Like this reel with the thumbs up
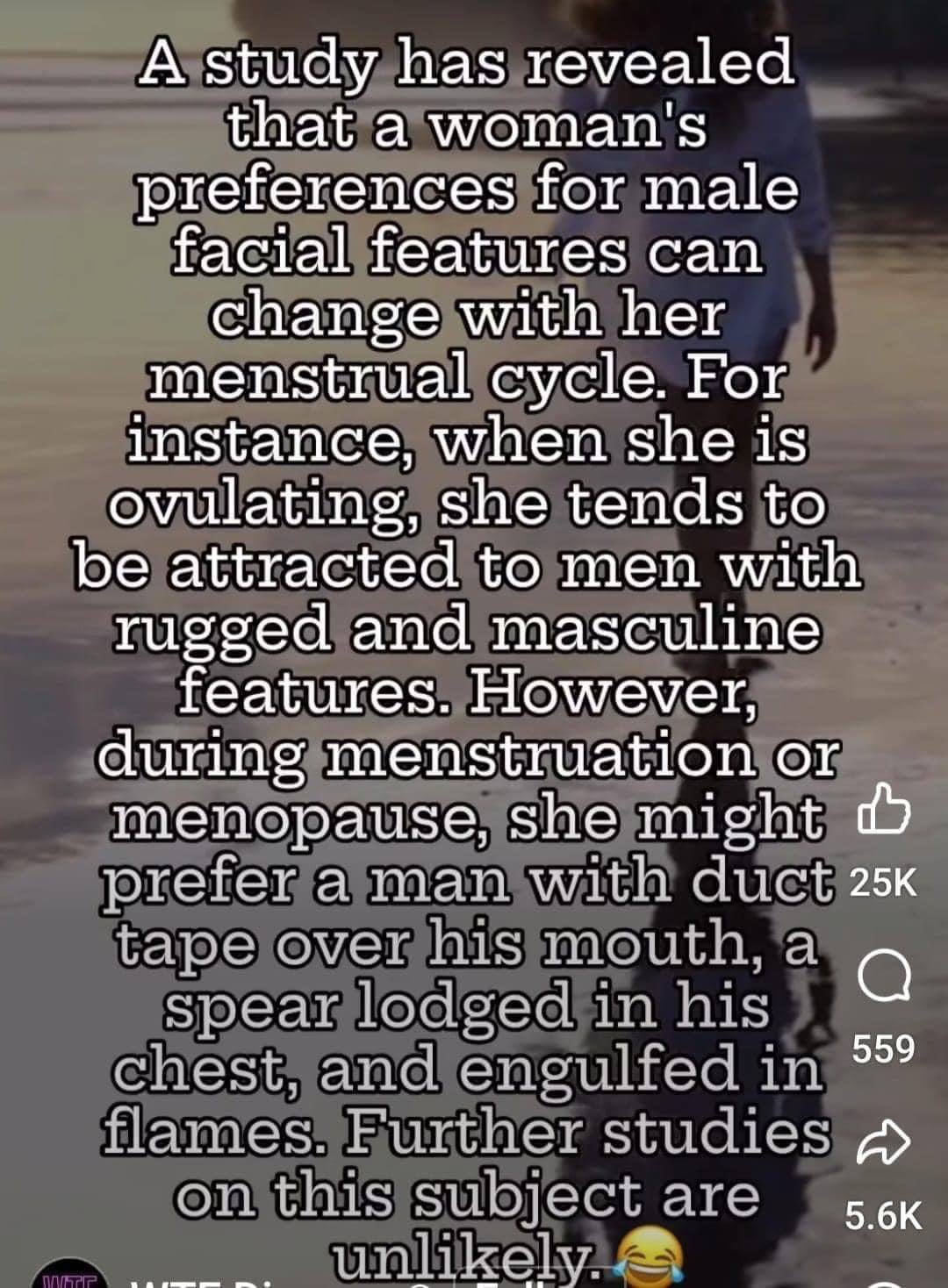The image size is (948, 1288). click(882, 812)
